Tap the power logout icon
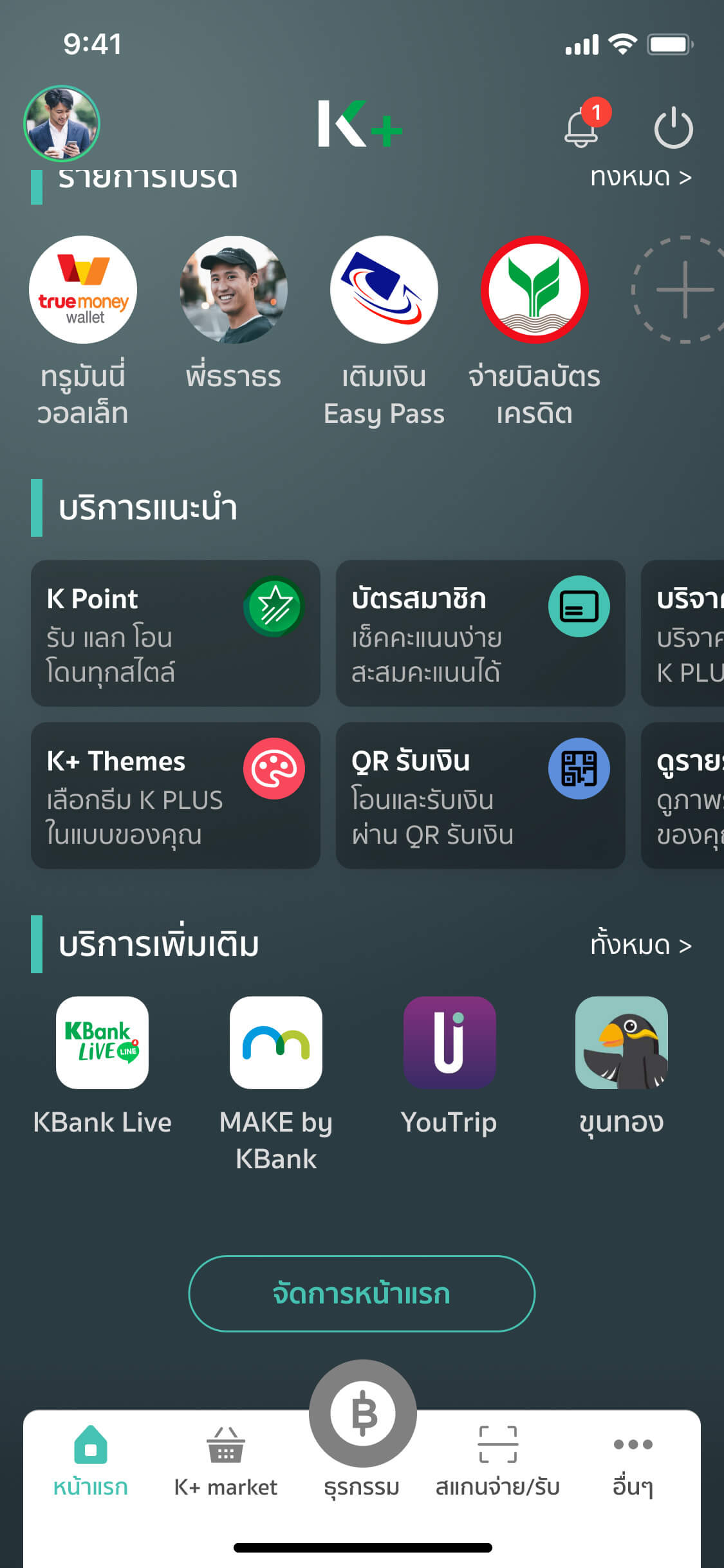Screen dimensions: 724x1568 (673, 128)
